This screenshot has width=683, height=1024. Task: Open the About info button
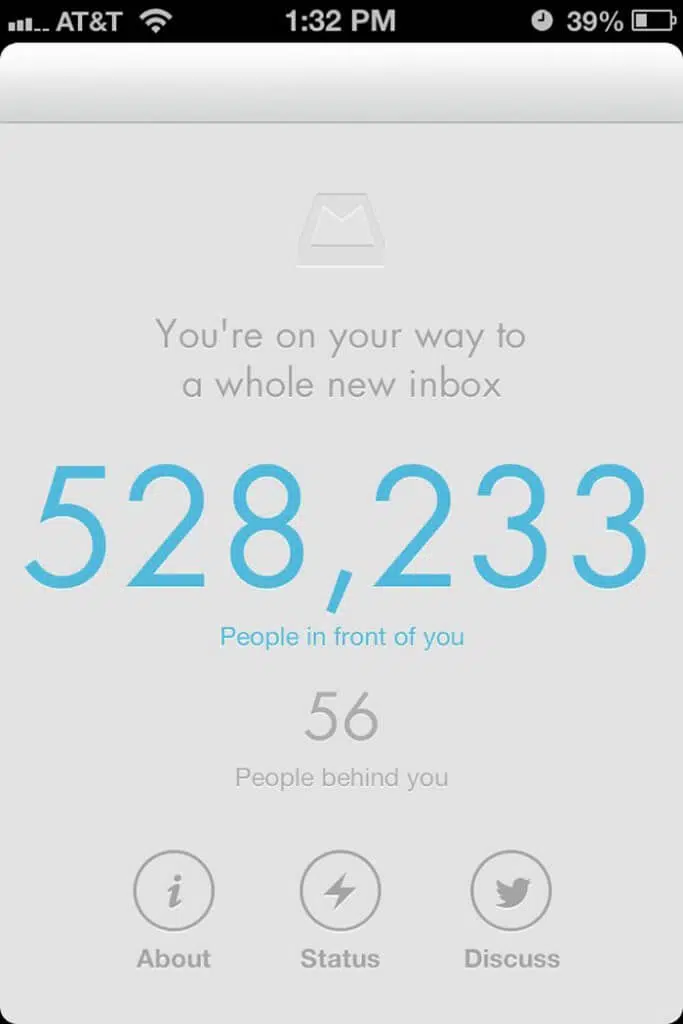(174, 891)
